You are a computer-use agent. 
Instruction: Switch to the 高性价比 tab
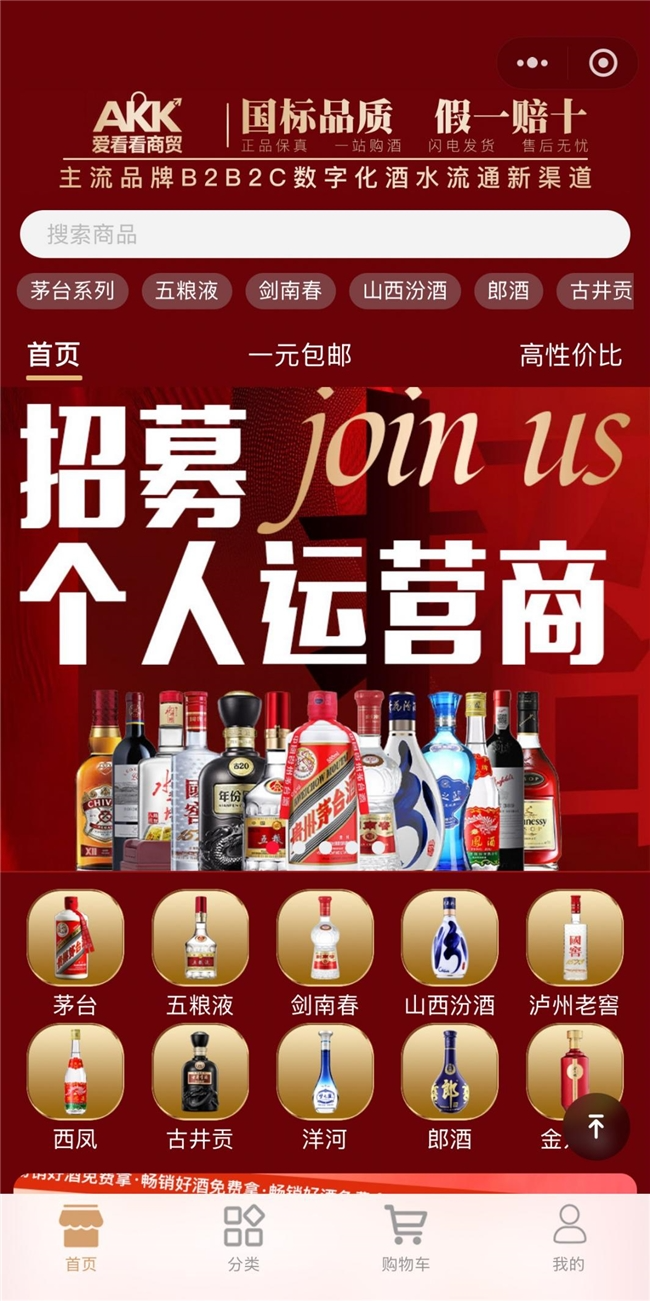pos(570,355)
